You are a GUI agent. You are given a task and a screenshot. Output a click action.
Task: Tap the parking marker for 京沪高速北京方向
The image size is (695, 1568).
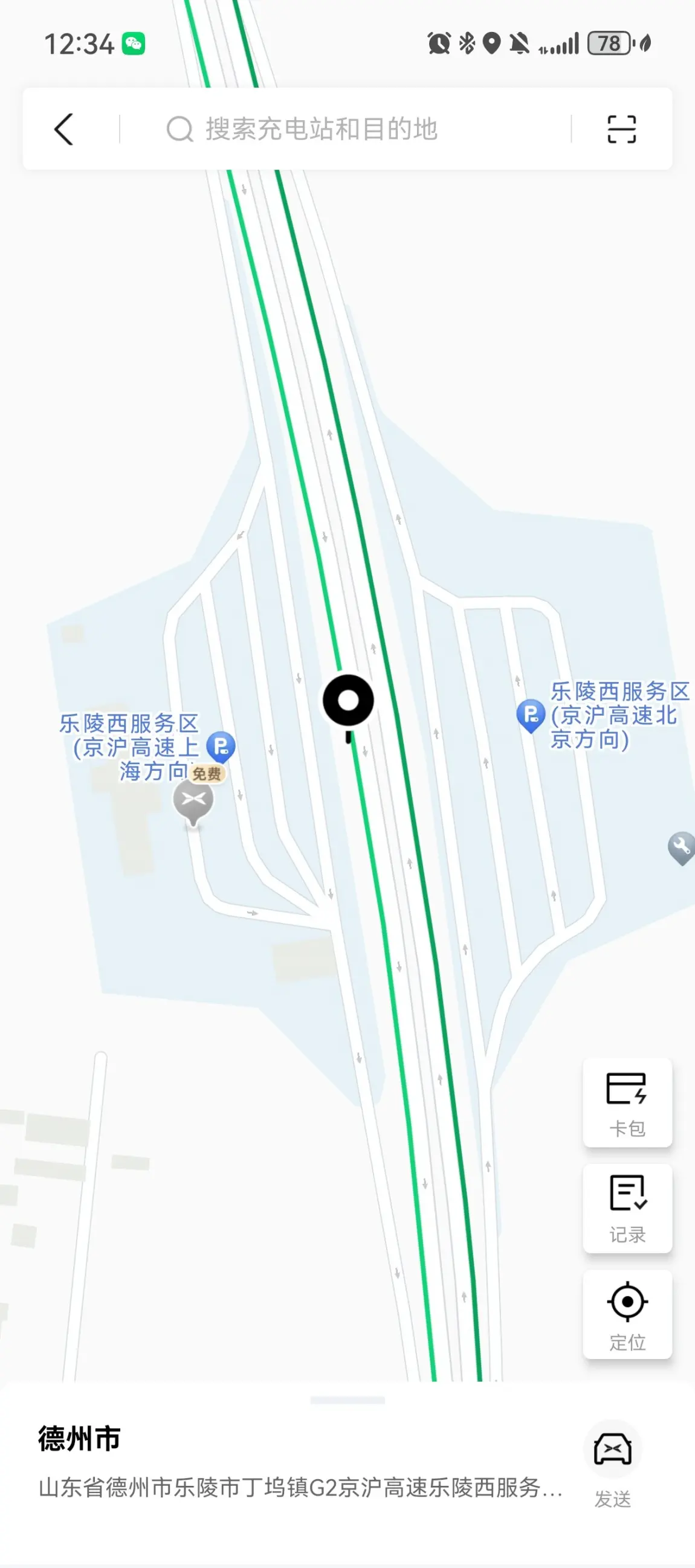[x=531, y=716]
